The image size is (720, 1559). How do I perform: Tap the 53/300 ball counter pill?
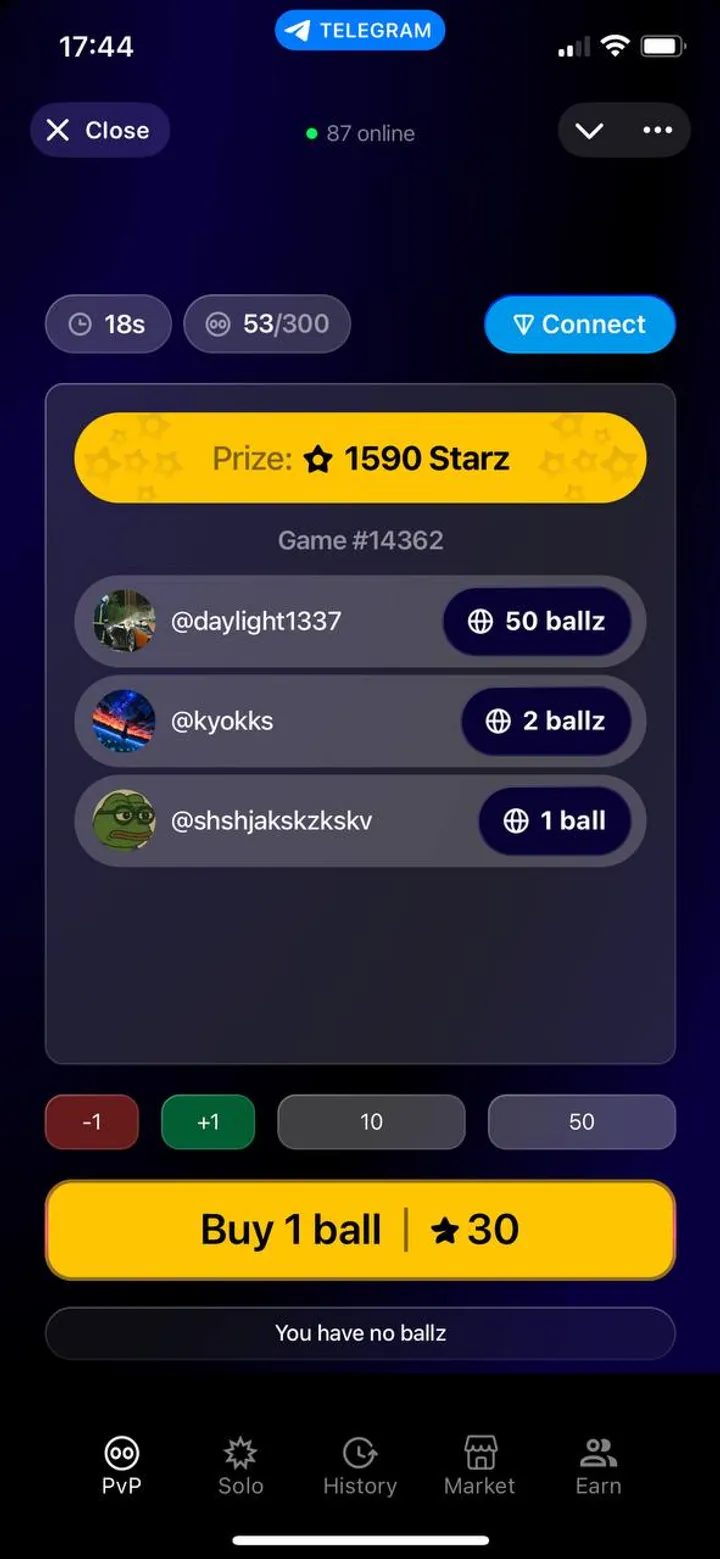[x=267, y=323]
